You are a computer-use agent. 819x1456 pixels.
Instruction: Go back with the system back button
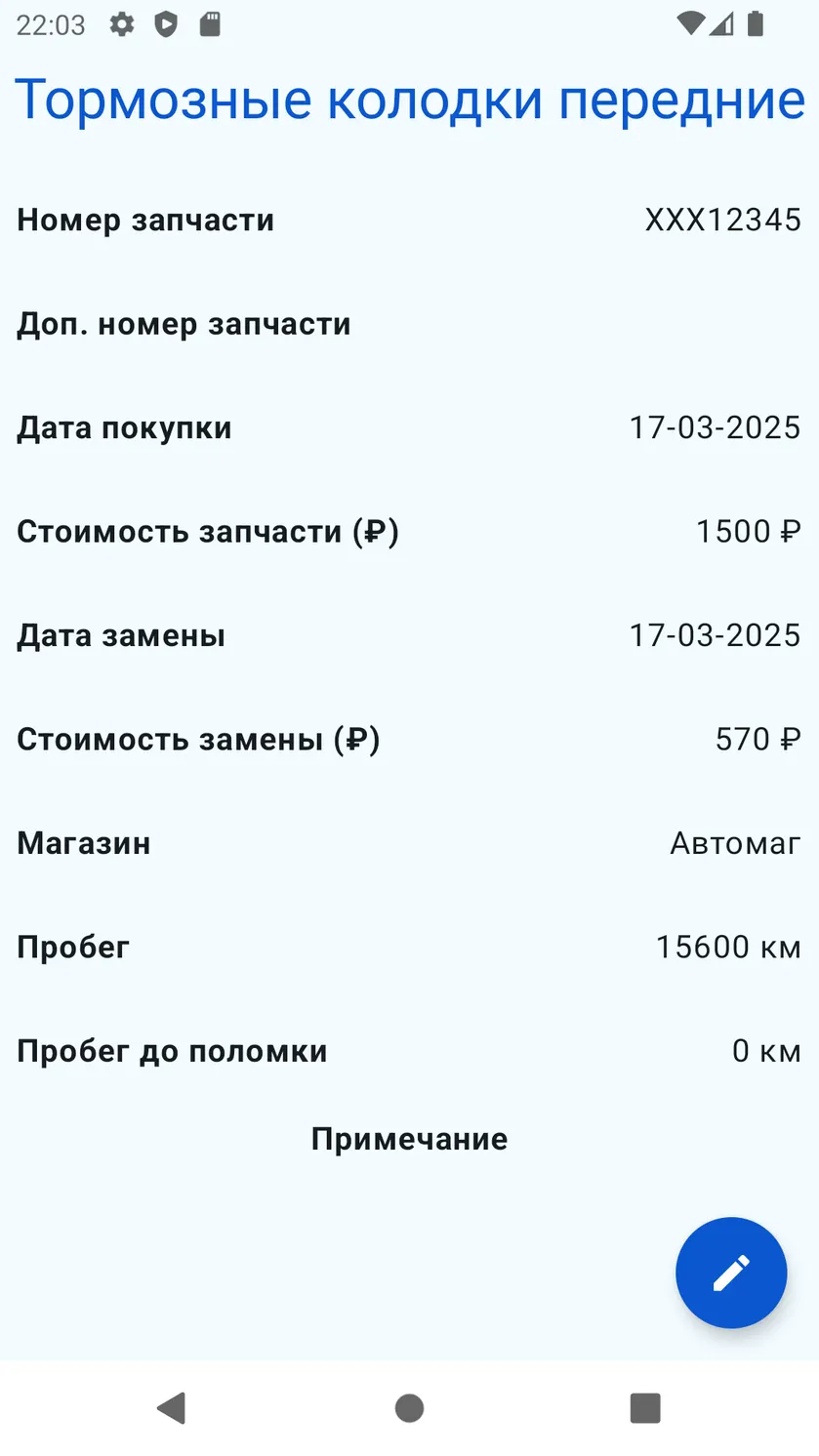tap(171, 1408)
